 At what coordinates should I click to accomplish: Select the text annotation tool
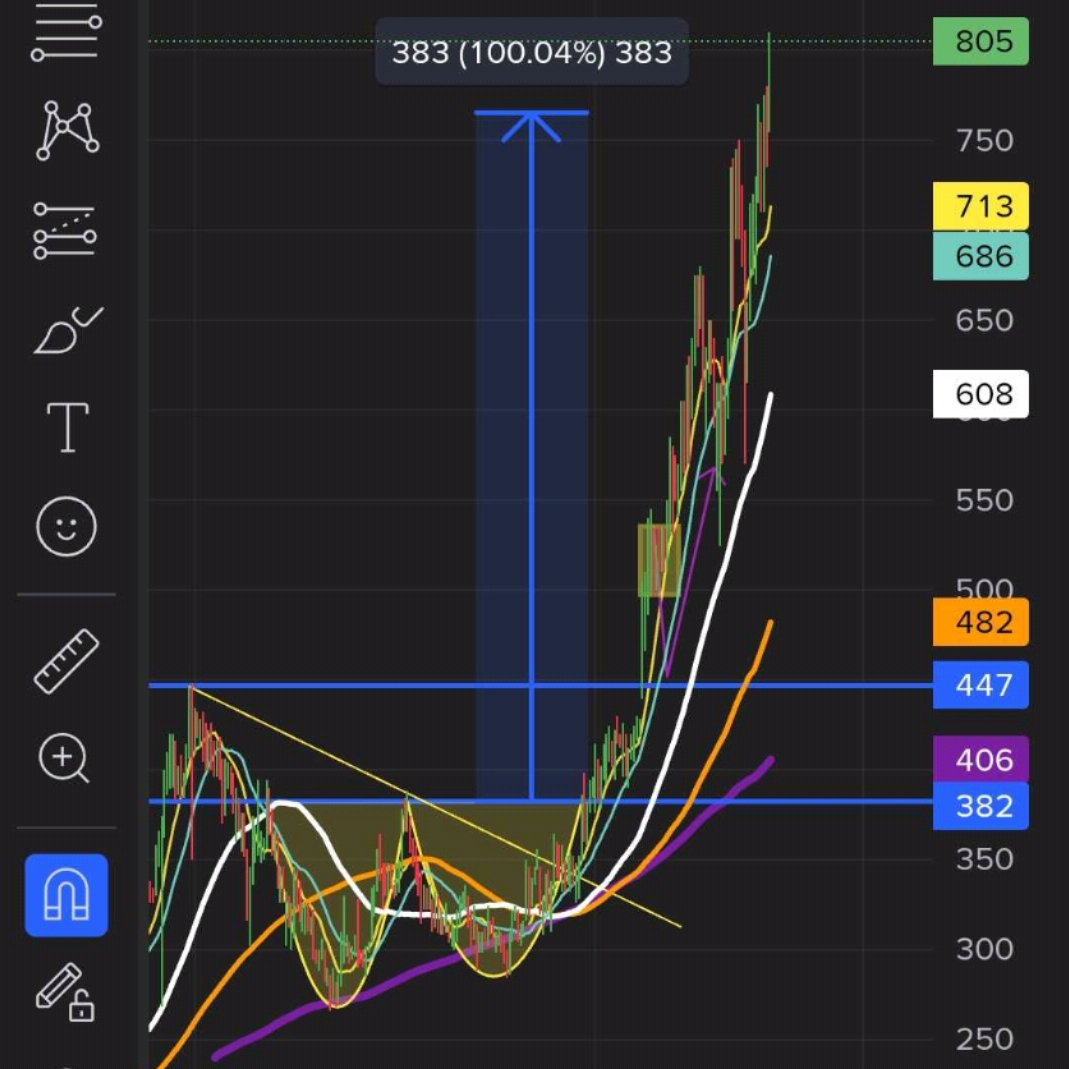click(x=67, y=428)
